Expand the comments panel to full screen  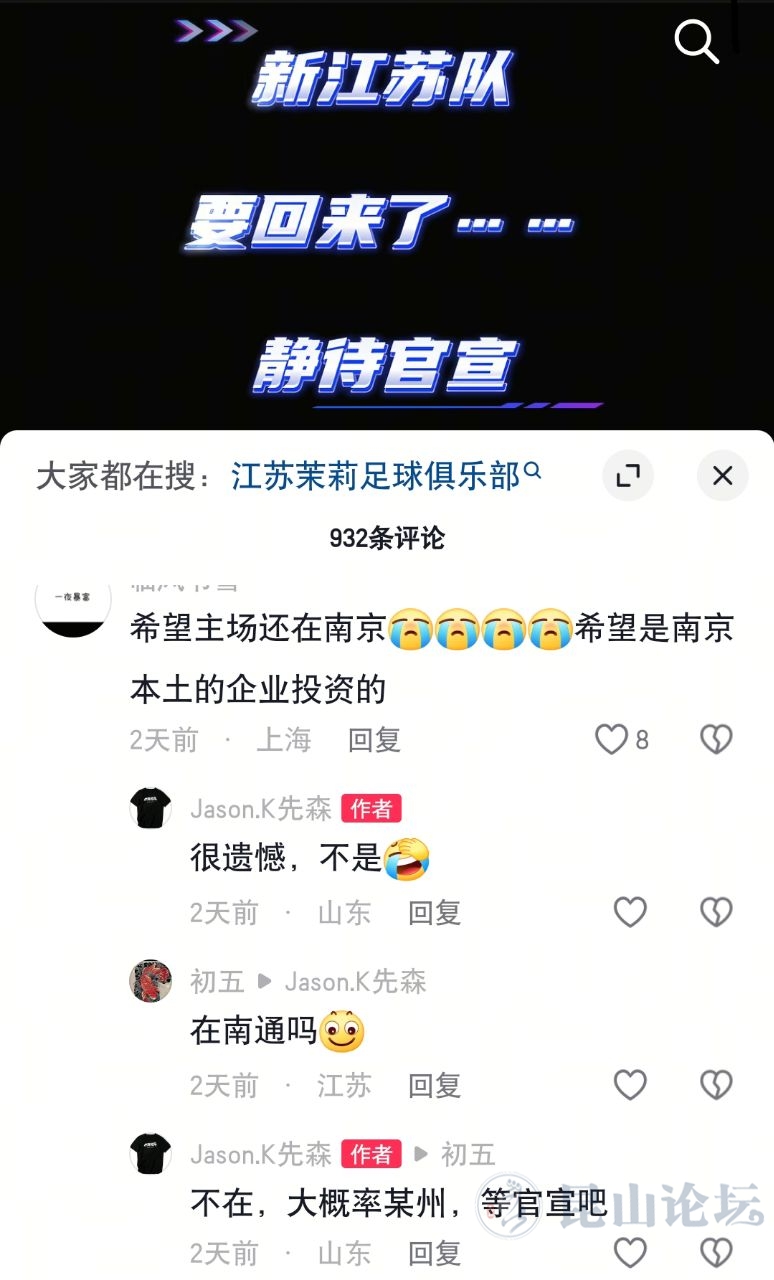pyautogui.click(x=628, y=476)
